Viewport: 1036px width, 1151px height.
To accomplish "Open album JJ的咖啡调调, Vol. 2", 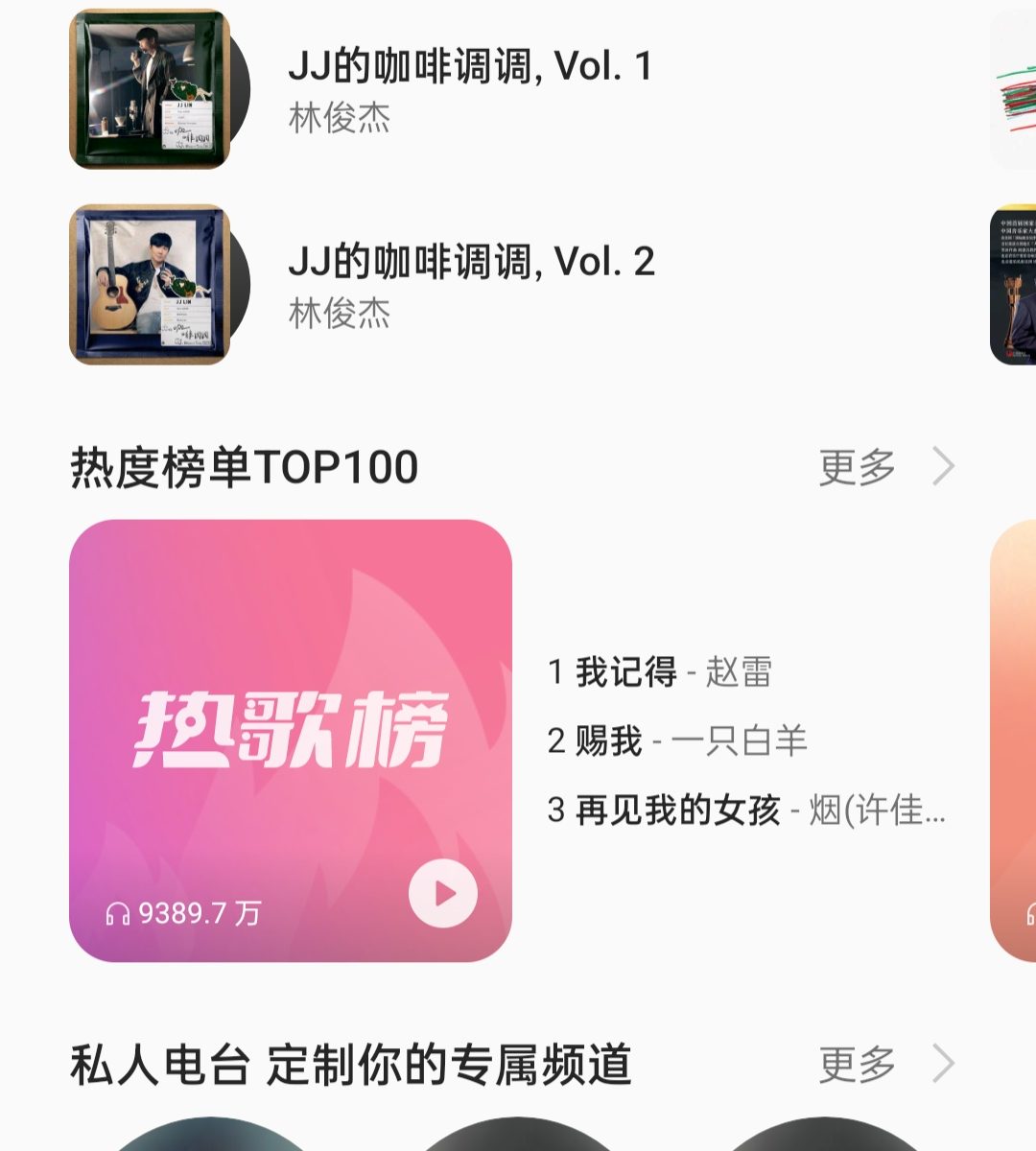I will coord(470,284).
